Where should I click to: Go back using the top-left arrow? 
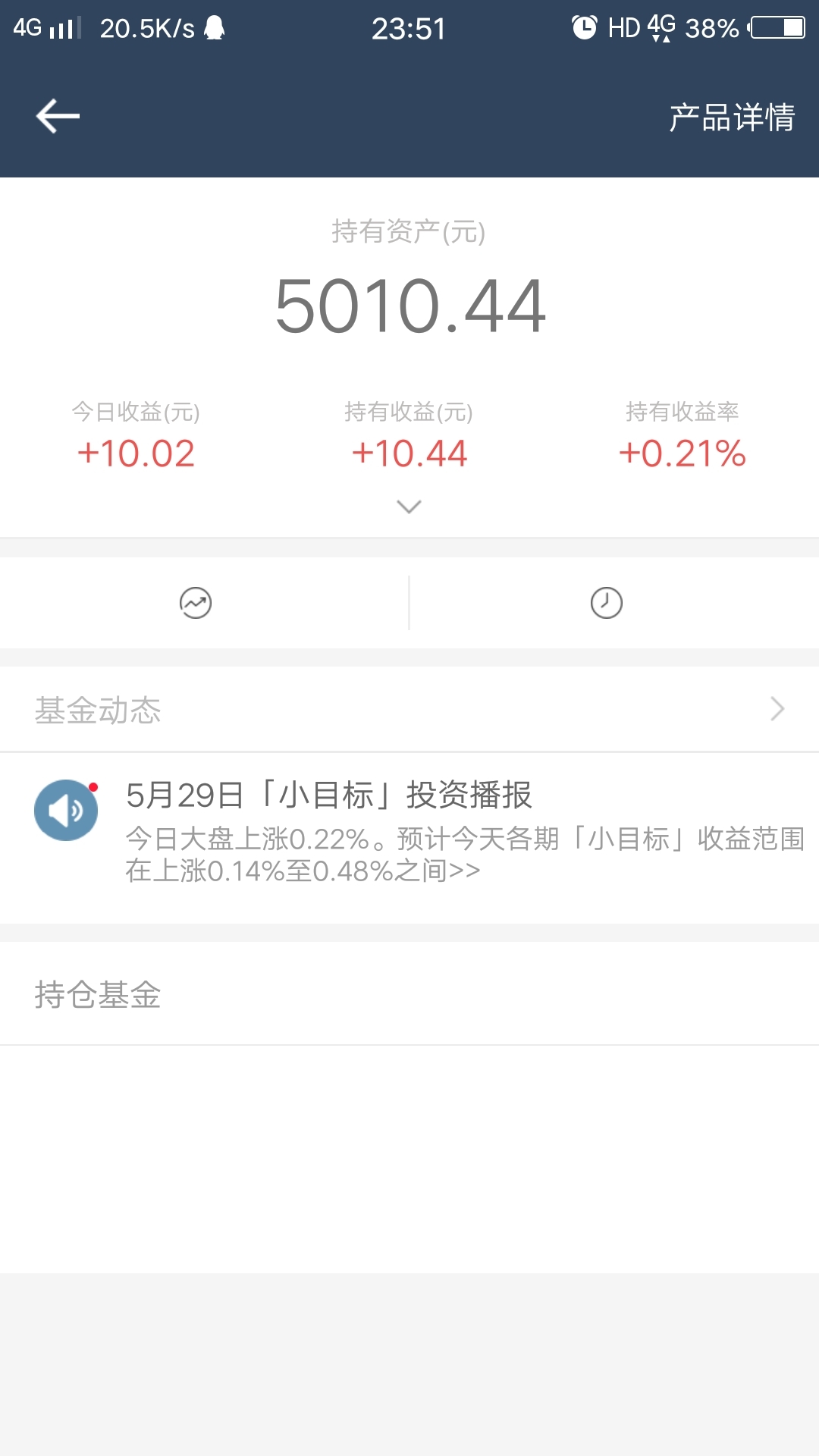[58, 116]
